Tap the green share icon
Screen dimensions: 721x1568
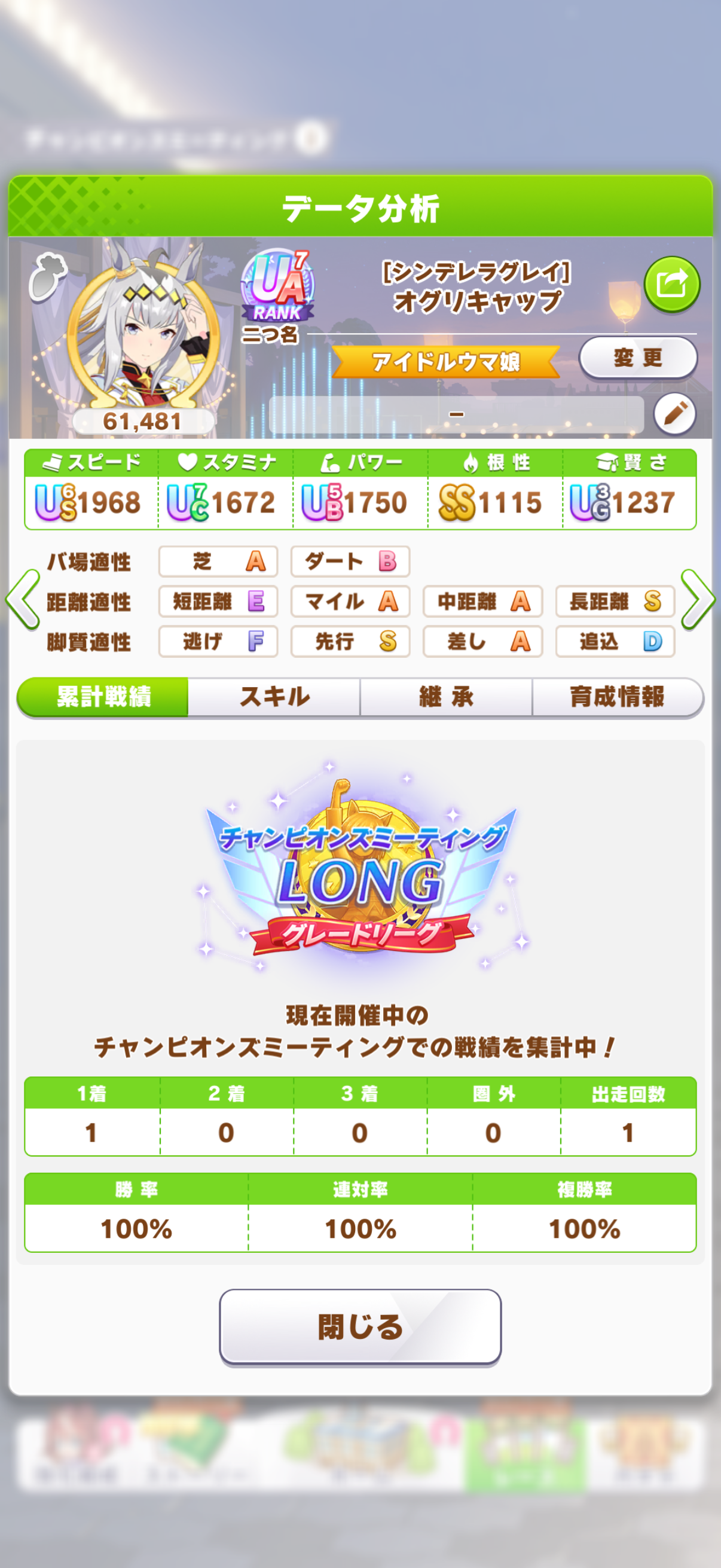click(671, 284)
